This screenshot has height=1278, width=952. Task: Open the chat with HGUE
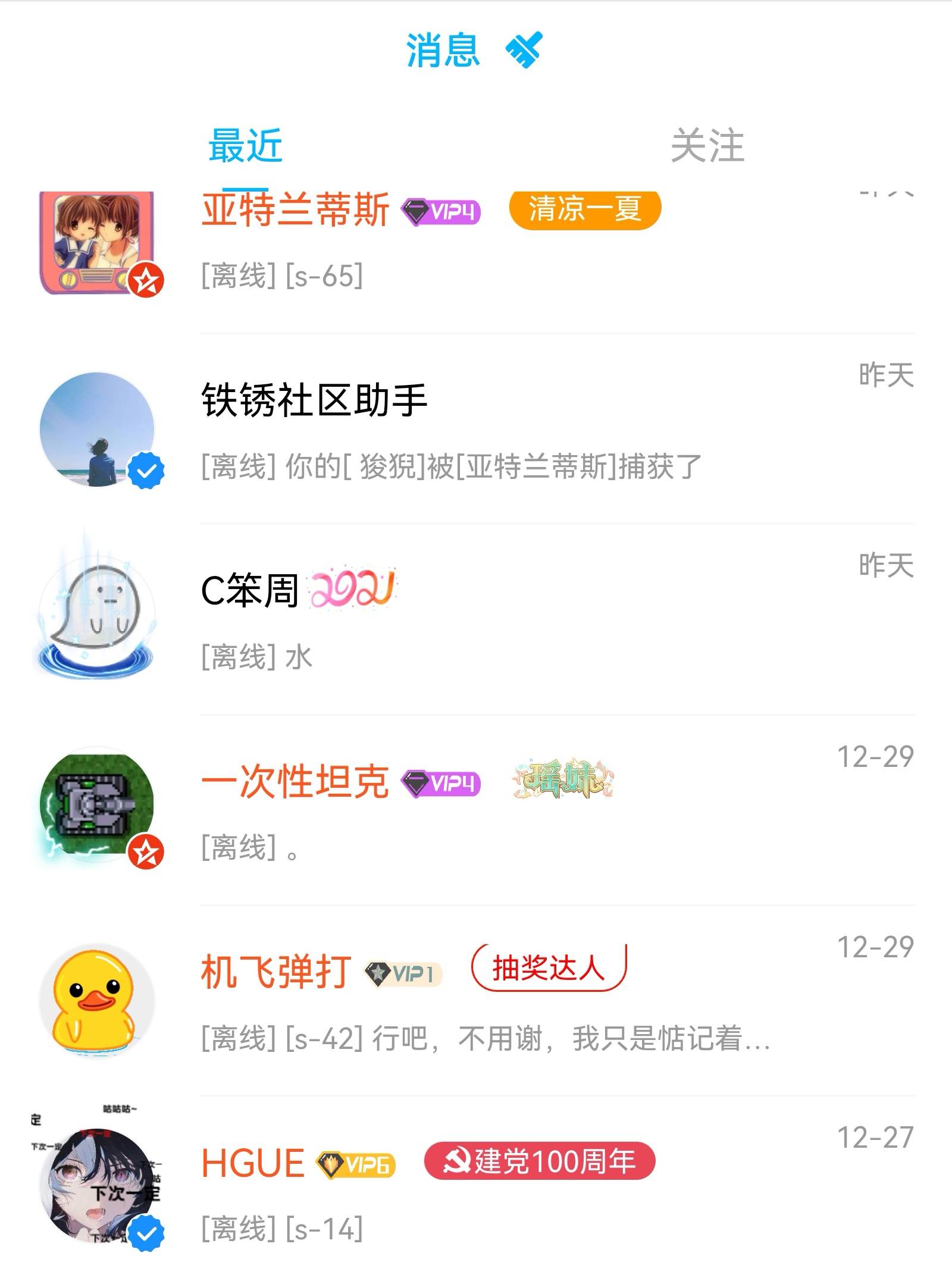476,1190
